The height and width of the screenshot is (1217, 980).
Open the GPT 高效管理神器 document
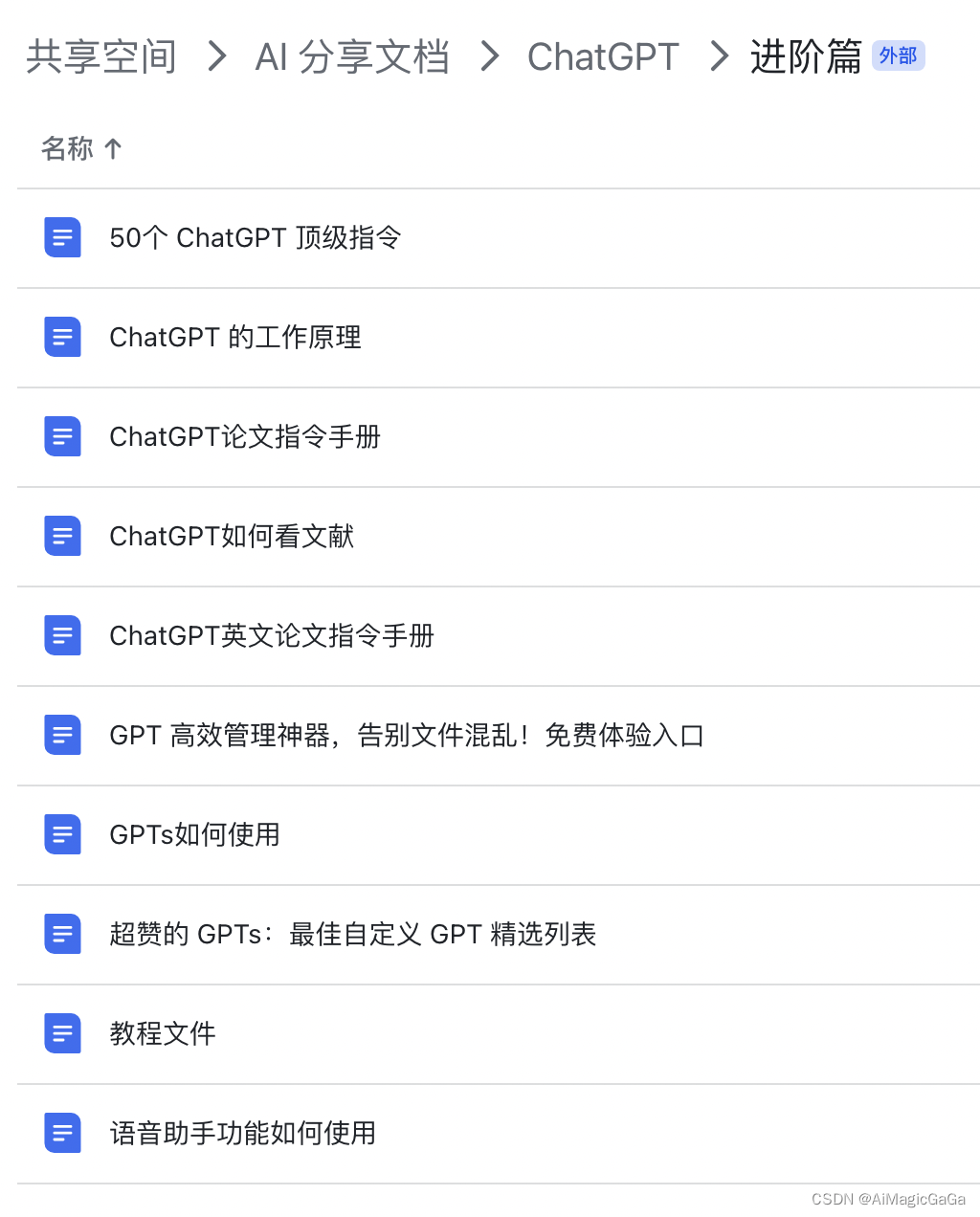pos(407,735)
